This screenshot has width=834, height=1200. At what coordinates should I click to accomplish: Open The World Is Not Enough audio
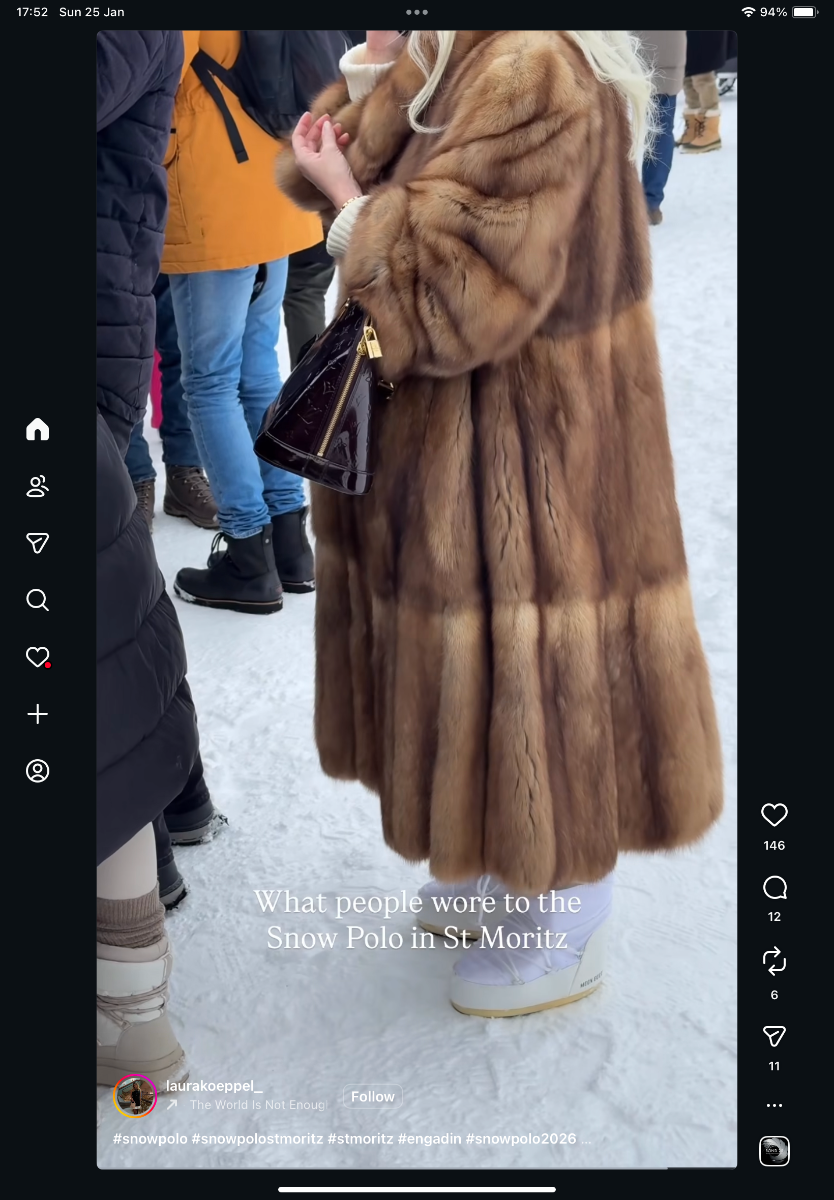point(257,1105)
